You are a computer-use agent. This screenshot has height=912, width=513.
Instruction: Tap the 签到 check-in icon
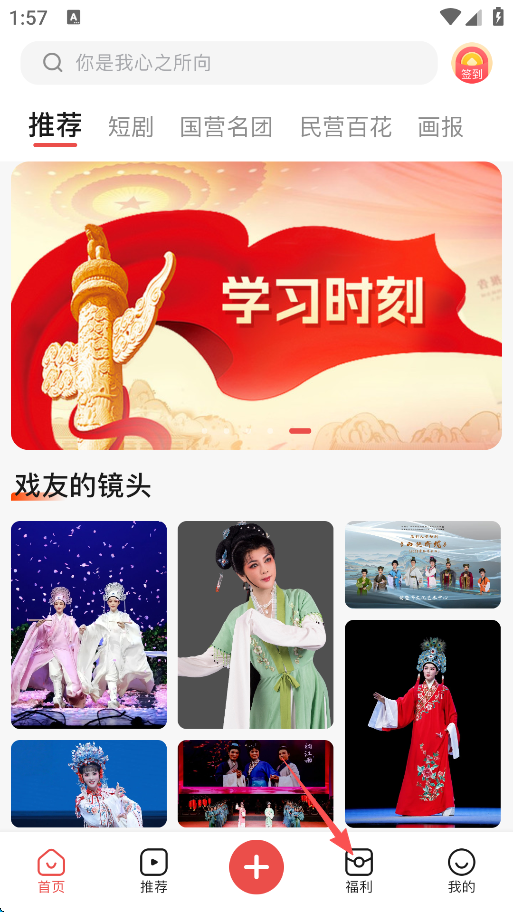coord(472,63)
